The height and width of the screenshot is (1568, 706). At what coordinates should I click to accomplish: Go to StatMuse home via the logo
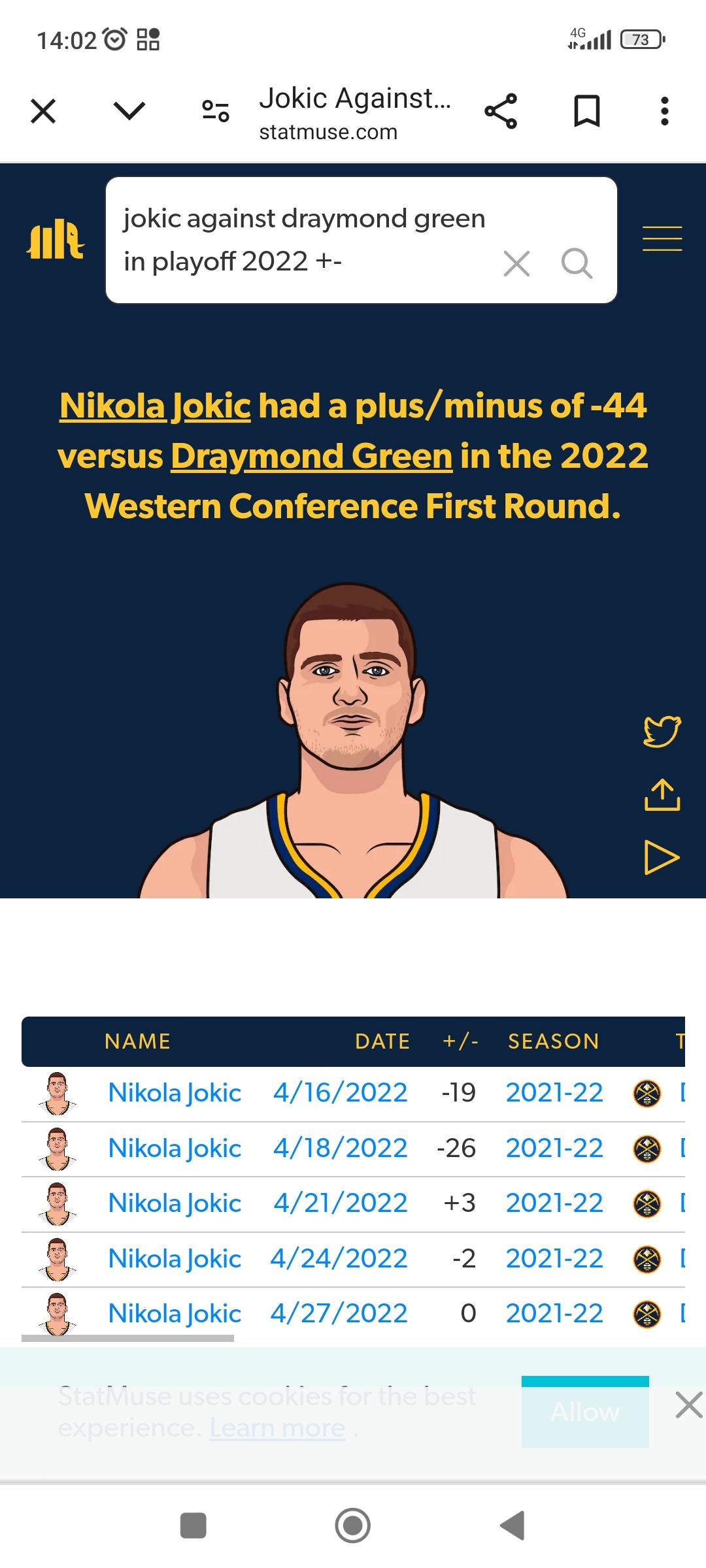click(55, 240)
